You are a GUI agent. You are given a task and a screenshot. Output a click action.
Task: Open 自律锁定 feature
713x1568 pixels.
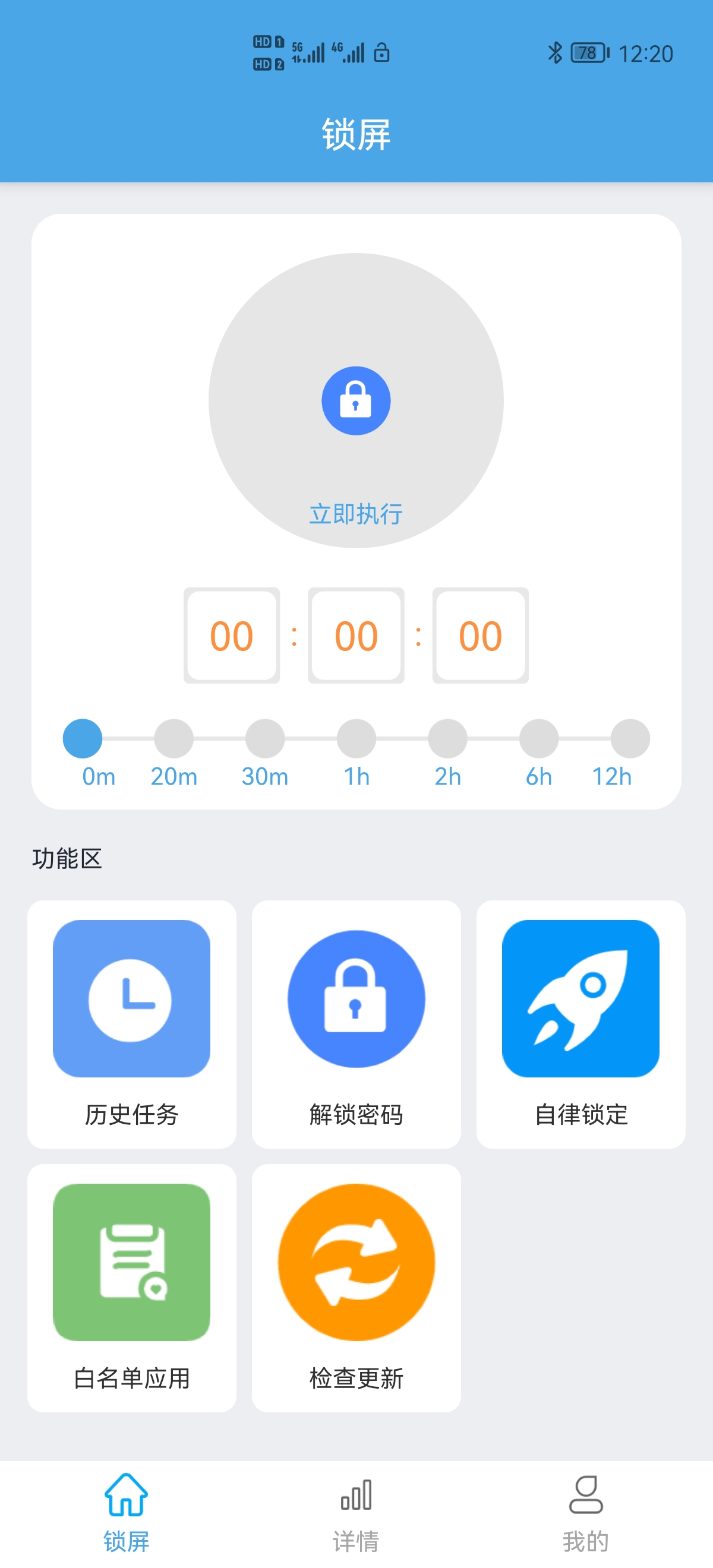[581, 1025]
